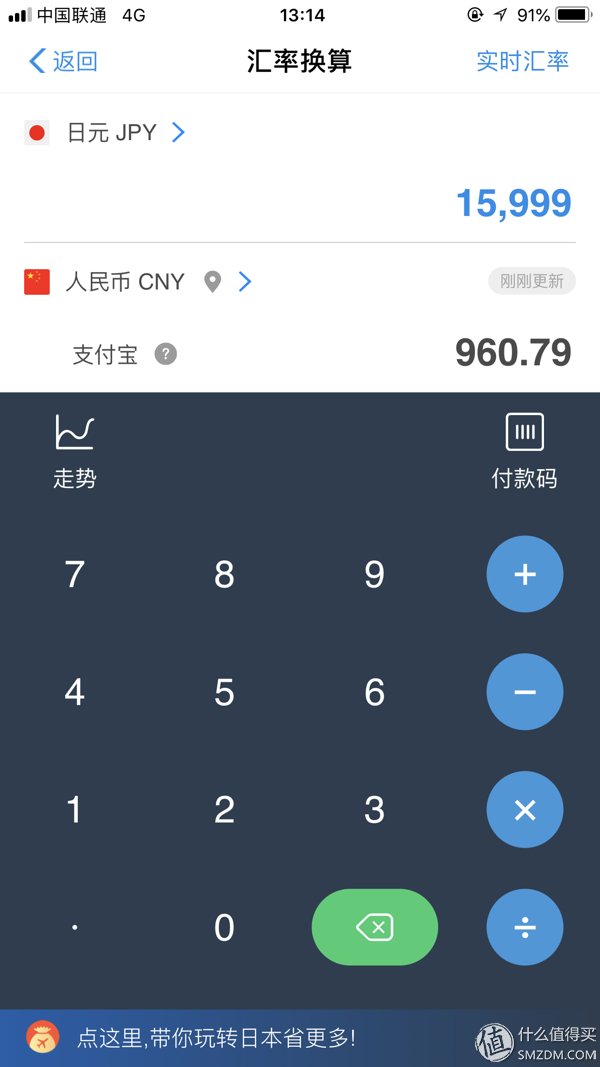Viewport: 600px width, 1067px height.
Task: Open the 走势 trend chart
Action: point(75,450)
